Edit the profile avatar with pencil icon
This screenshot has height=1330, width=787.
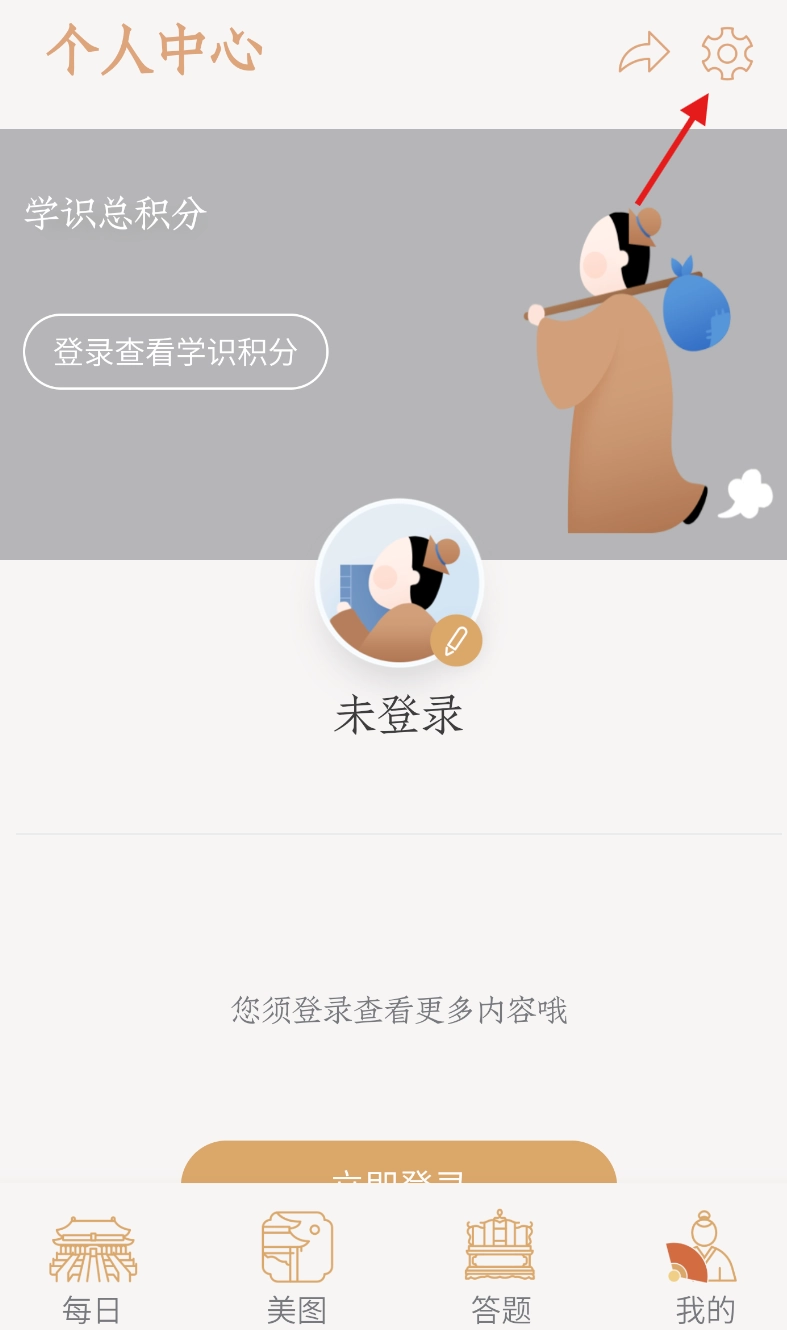pos(456,640)
